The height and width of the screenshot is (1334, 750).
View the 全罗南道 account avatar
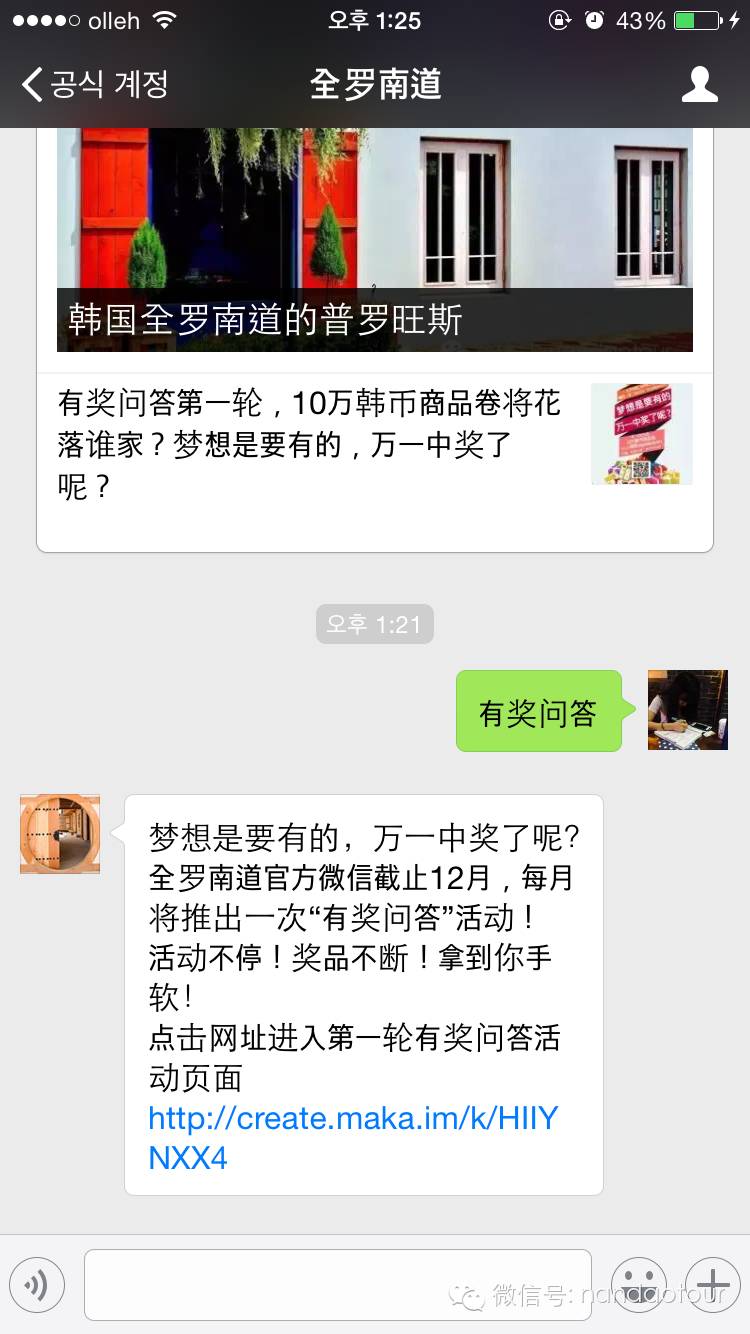point(60,834)
